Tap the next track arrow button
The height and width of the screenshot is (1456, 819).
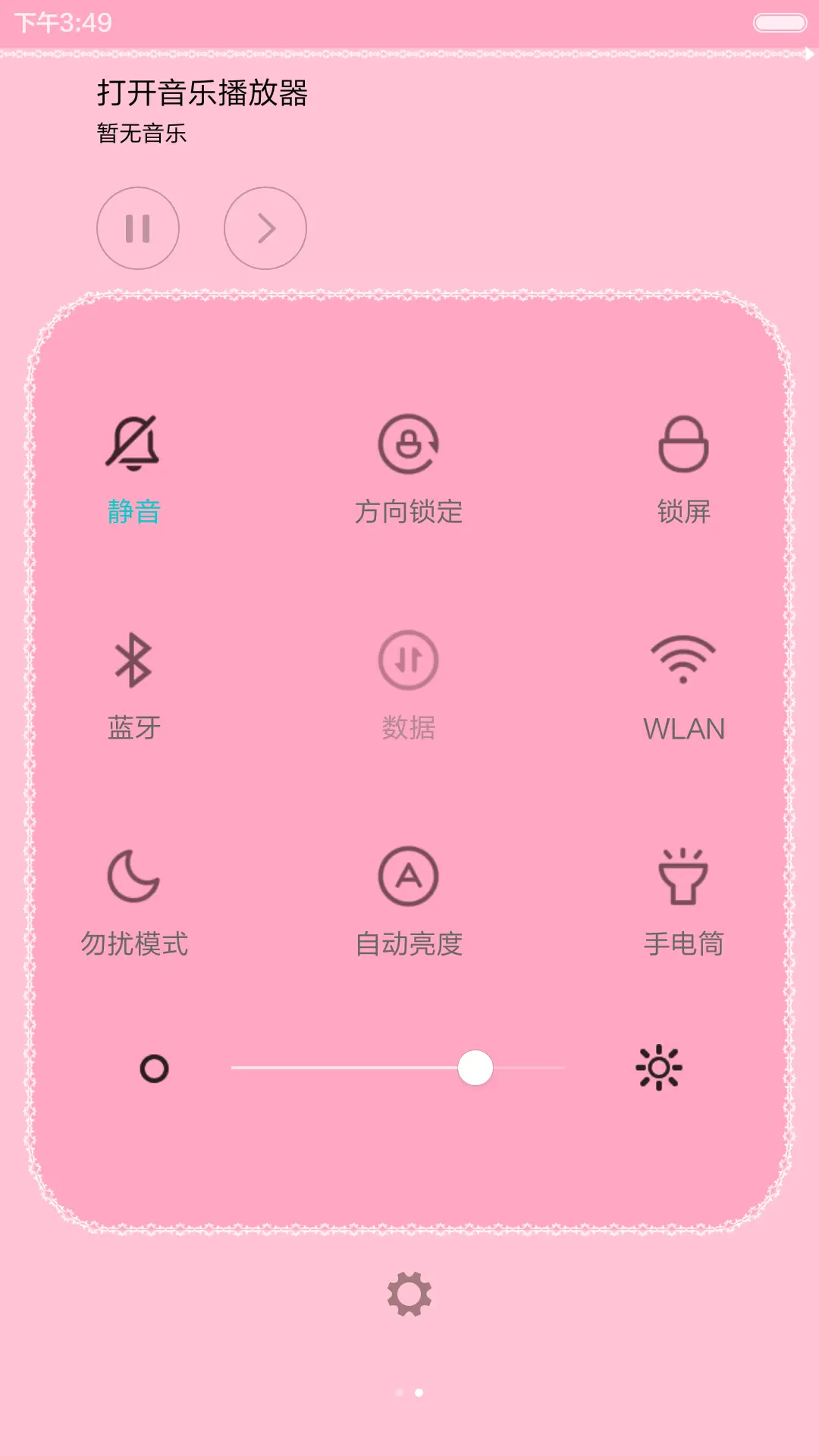pyautogui.click(x=265, y=227)
